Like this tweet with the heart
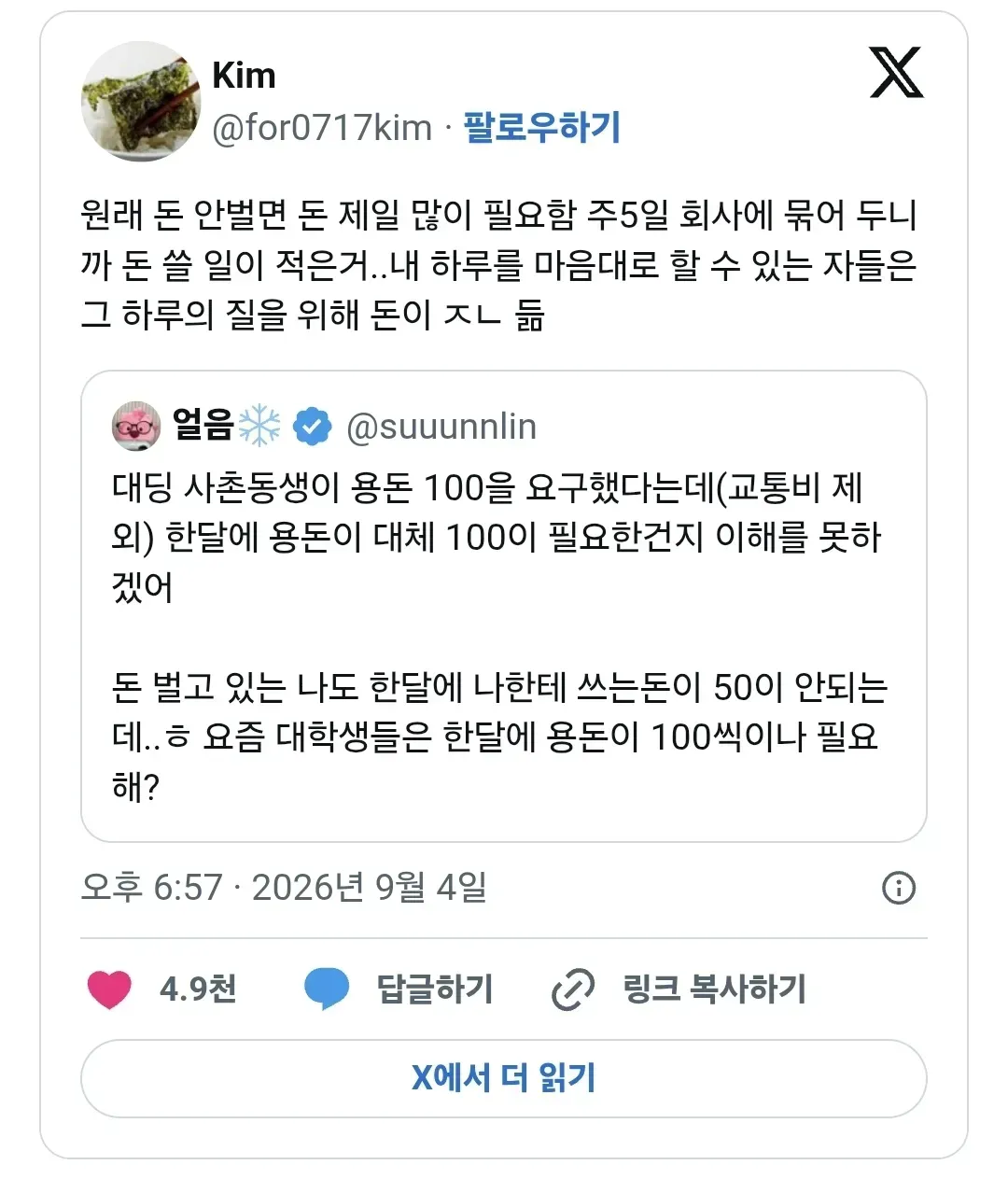The image size is (1008, 1179). 109,989
